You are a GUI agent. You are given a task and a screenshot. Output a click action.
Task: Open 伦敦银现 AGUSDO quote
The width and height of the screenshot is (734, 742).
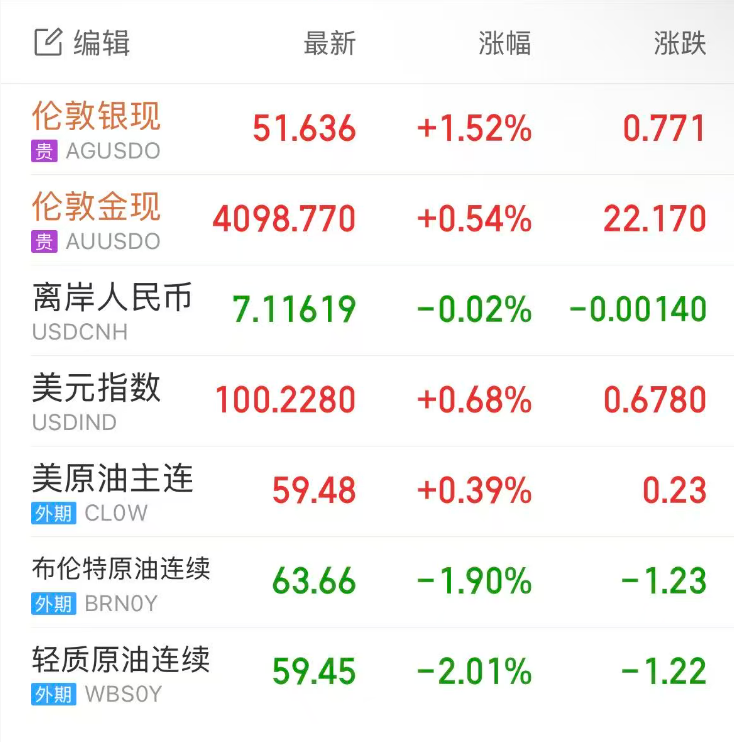point(96,129)
